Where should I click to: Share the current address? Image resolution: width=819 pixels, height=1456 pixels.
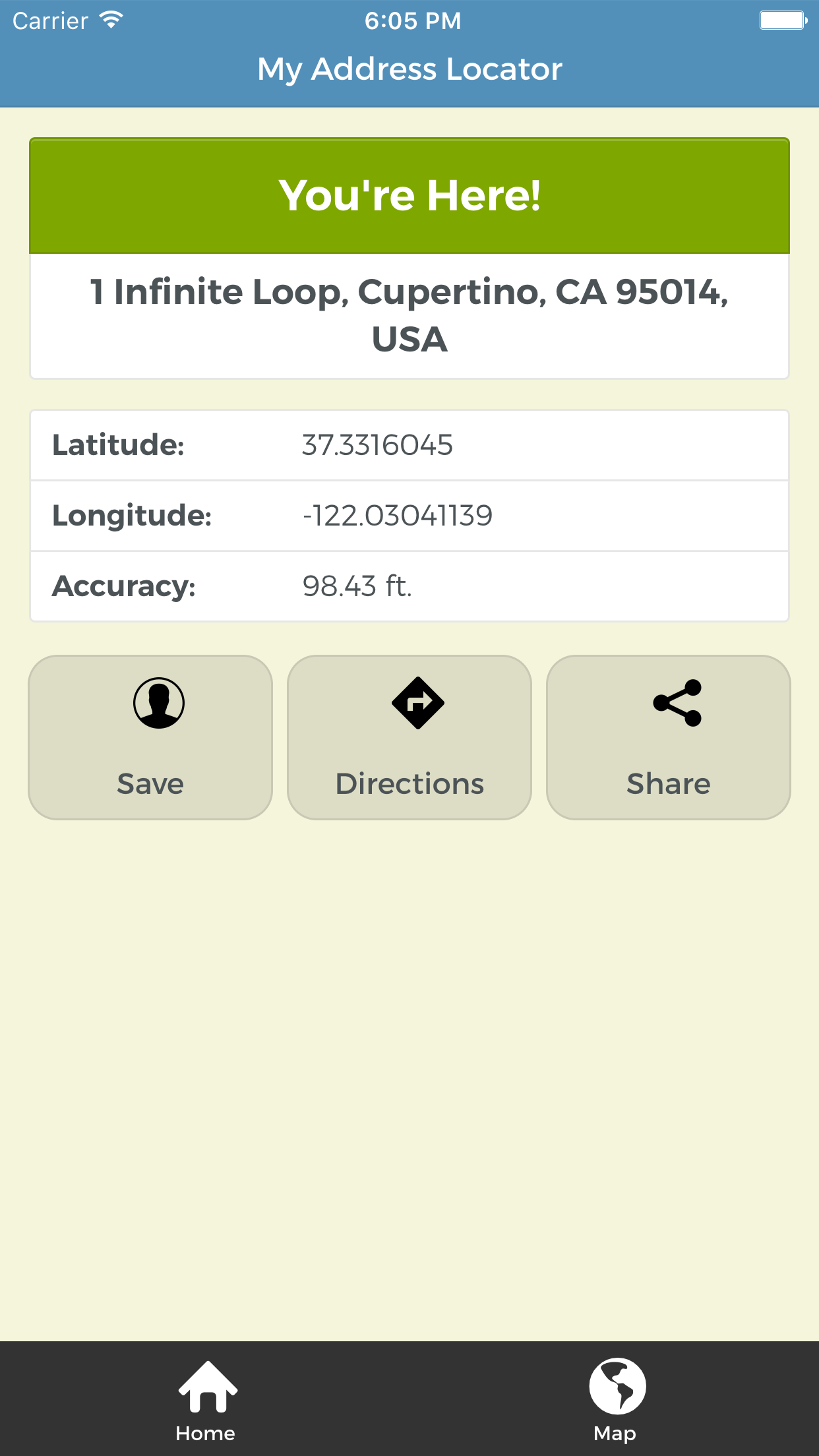(x=669, y=737)
